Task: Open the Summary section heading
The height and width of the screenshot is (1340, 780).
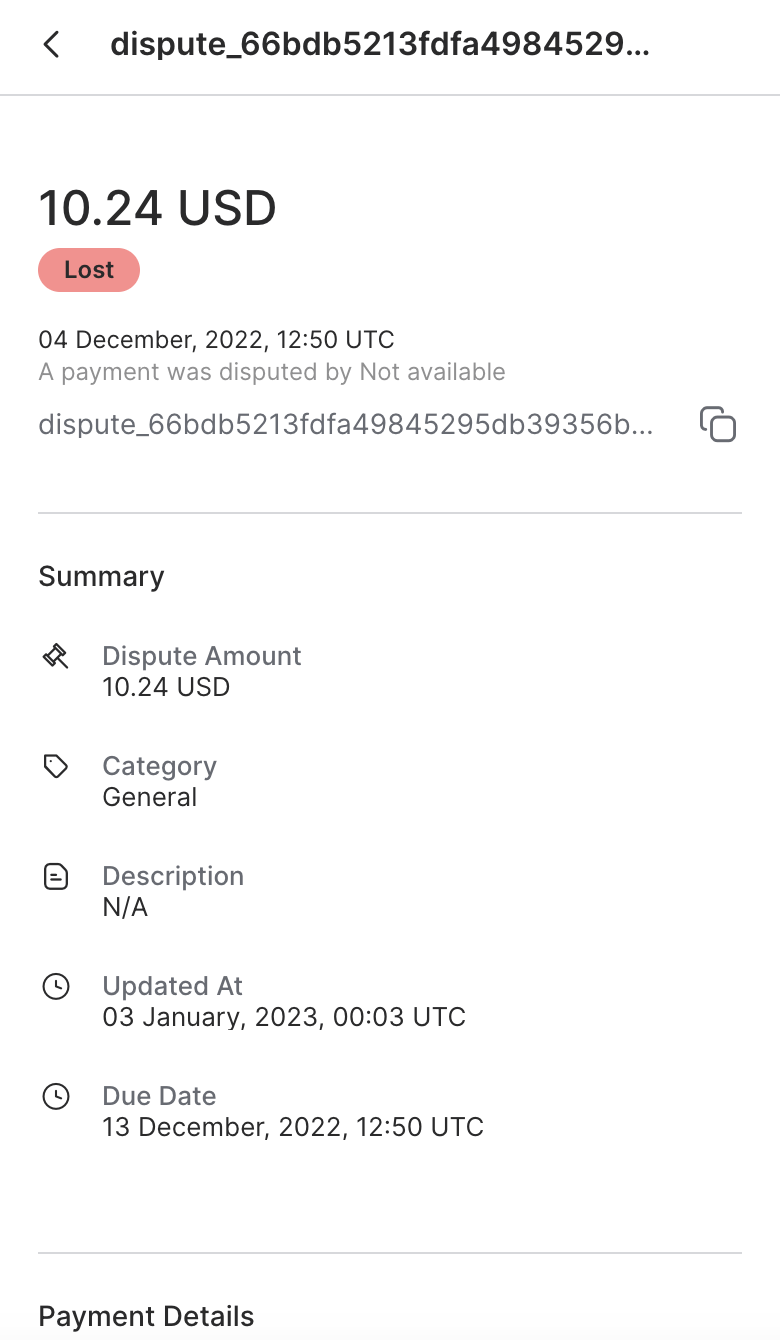Action: pos(101,576)
